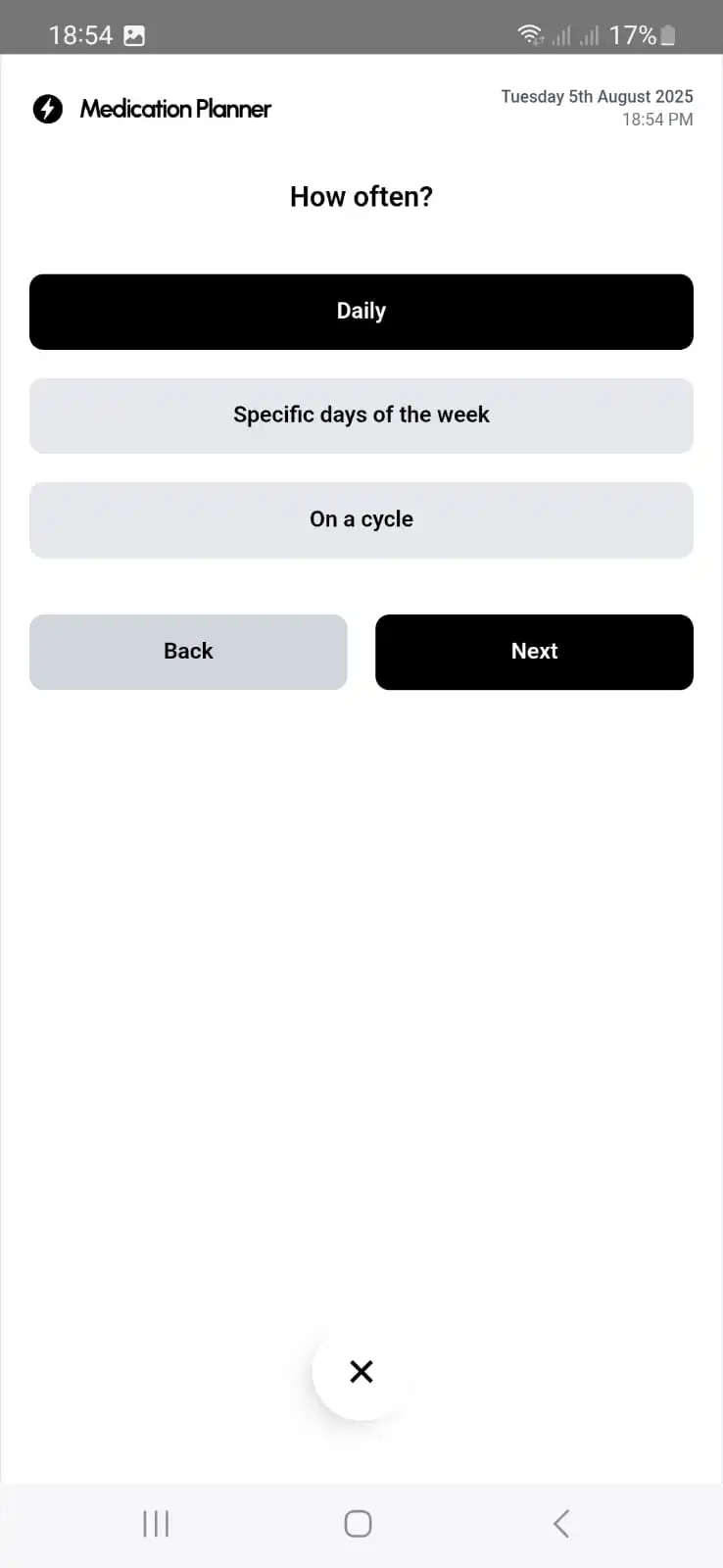Go to the previous step with Back
The width and height of the screenshot is (723, 1568).
(188, 652)
